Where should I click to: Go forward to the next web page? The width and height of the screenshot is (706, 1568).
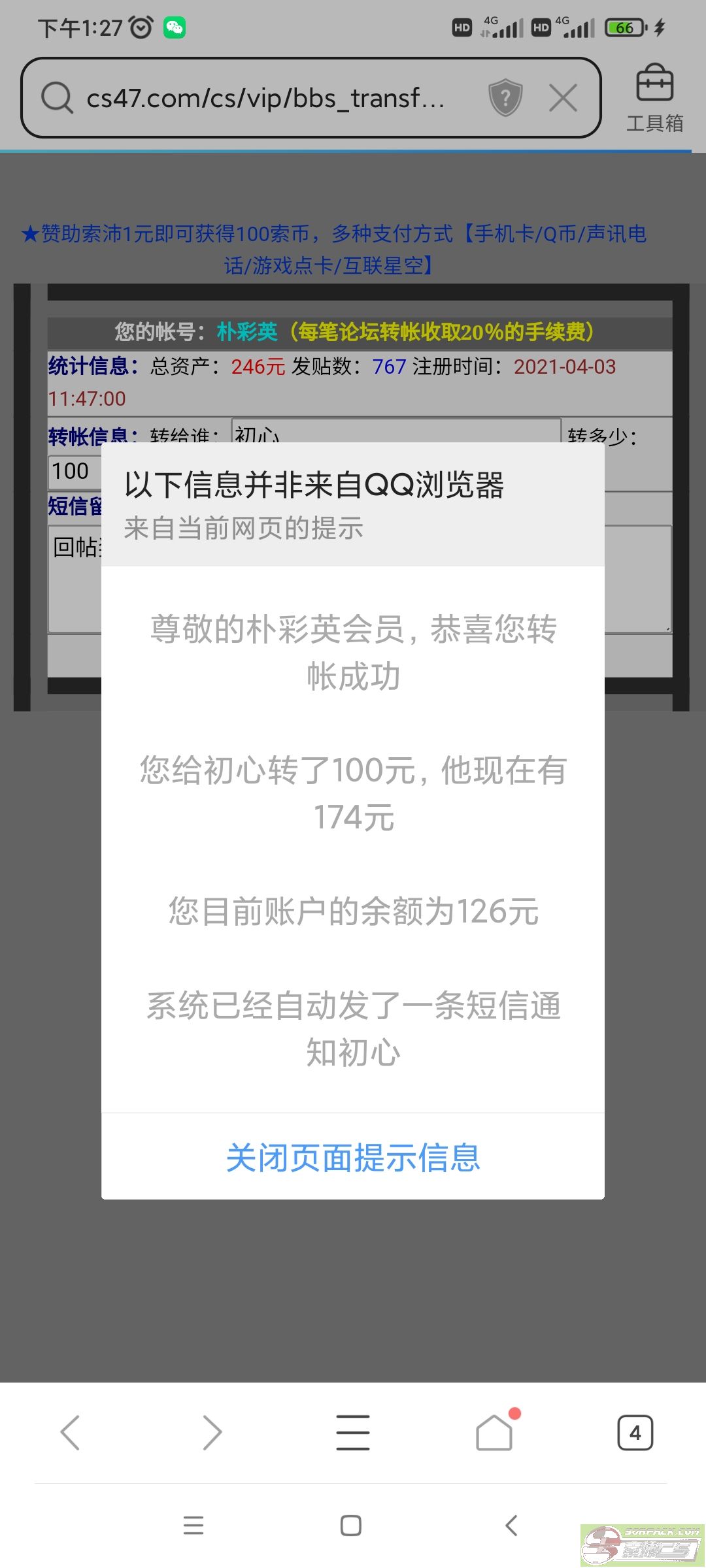[x=212, y=1433]
